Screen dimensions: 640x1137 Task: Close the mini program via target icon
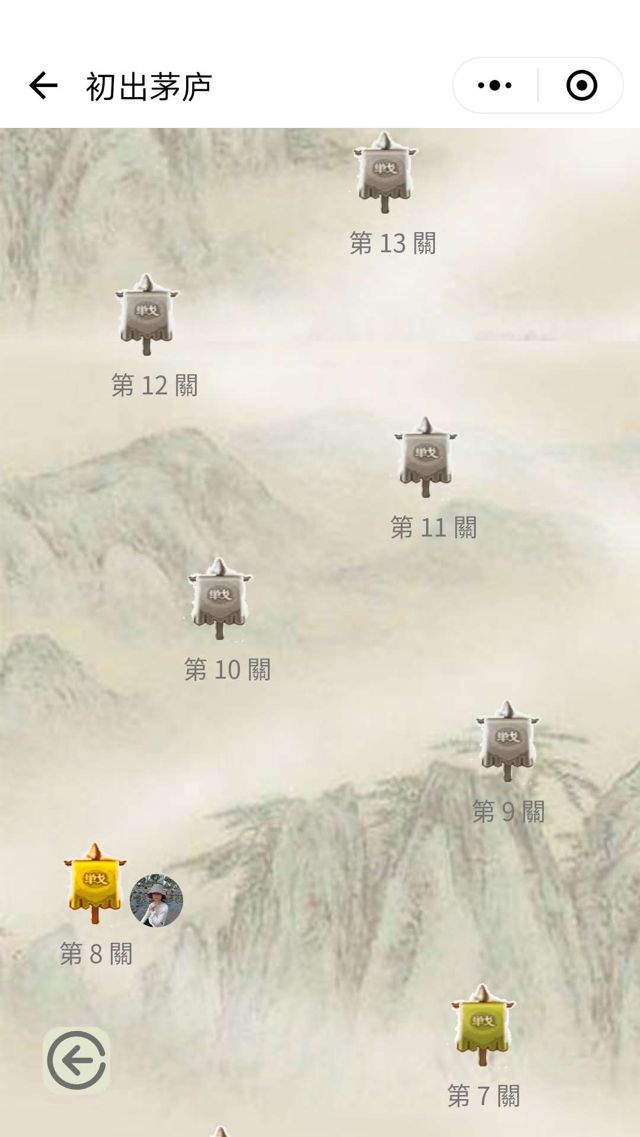pyautogui.click(x=581, y=86)
